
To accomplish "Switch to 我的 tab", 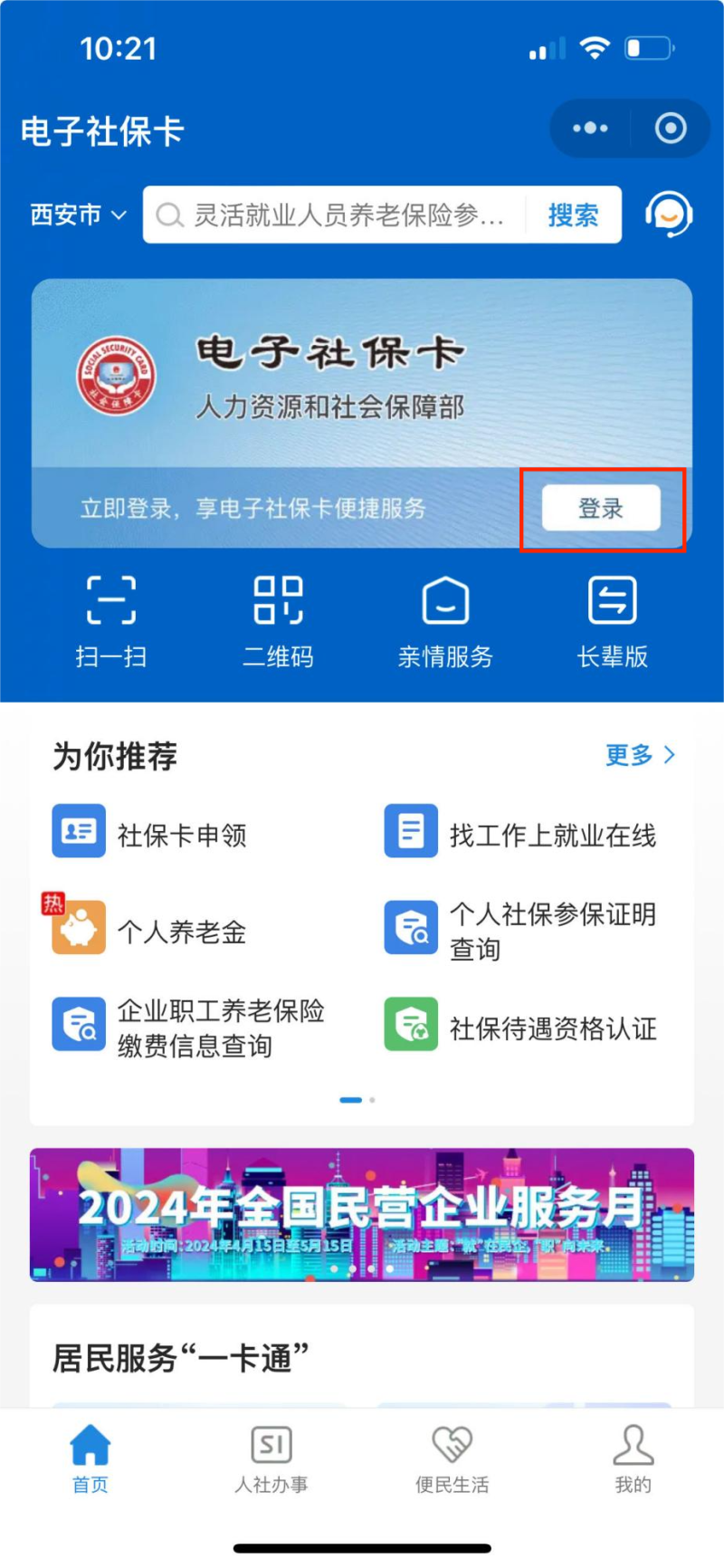I will point(633,1459).
